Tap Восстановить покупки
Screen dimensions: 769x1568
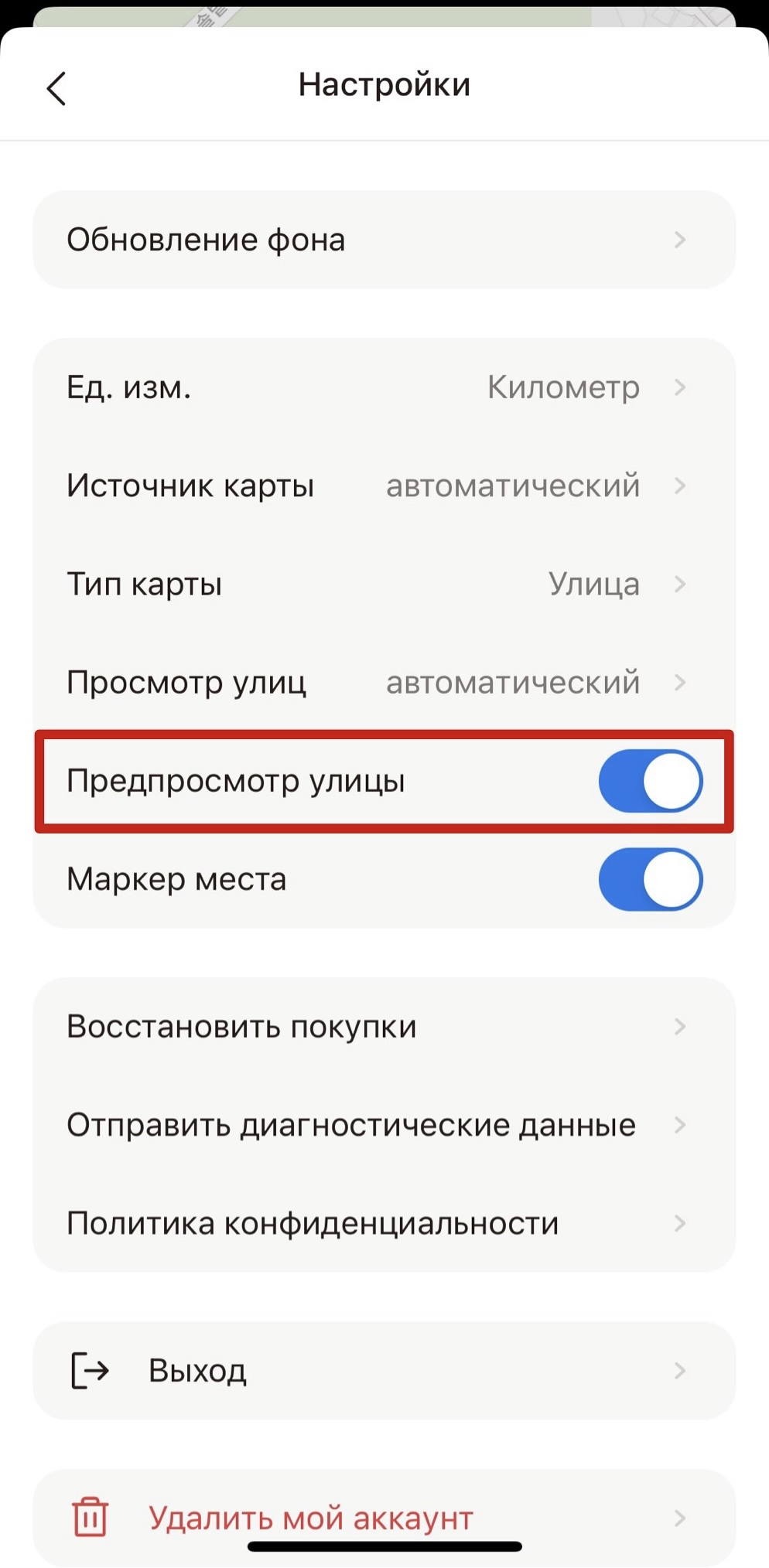click(384, 1027)
